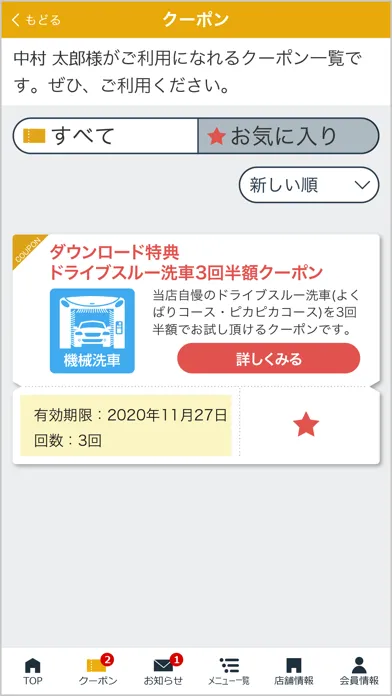Image resolution: width=392 pixels, height=696 pixels.
Task: Open the 会員情報 tab
Action: (x=359, y=672)
